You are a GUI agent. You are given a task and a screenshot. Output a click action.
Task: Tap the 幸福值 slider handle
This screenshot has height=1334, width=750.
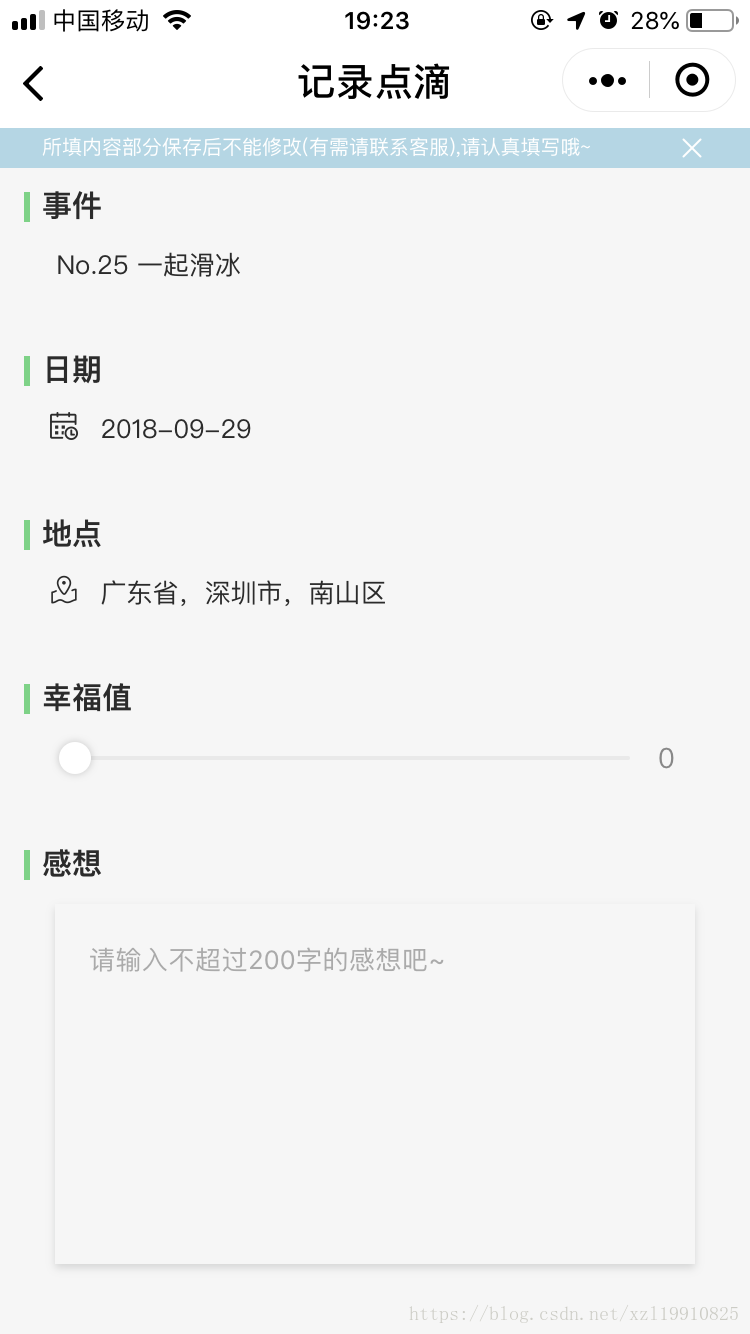[75, 758]
